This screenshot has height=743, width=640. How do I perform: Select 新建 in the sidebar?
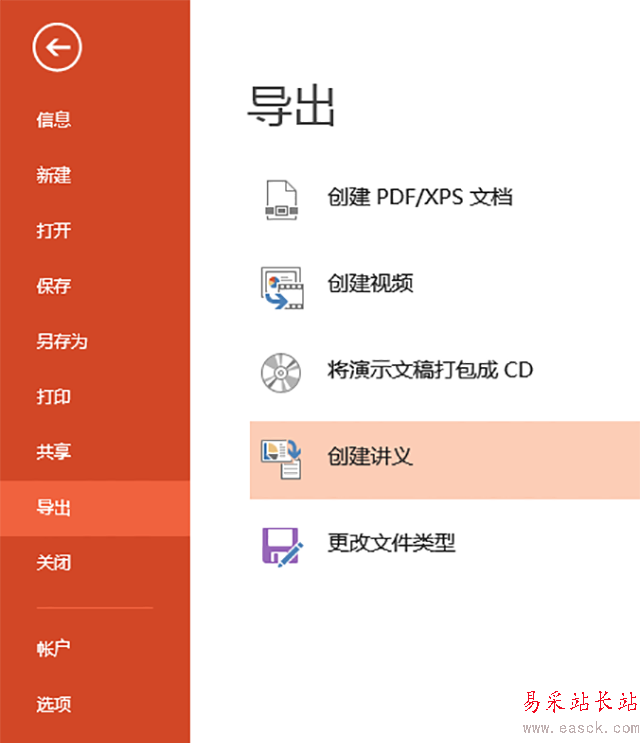pos(54,176)
